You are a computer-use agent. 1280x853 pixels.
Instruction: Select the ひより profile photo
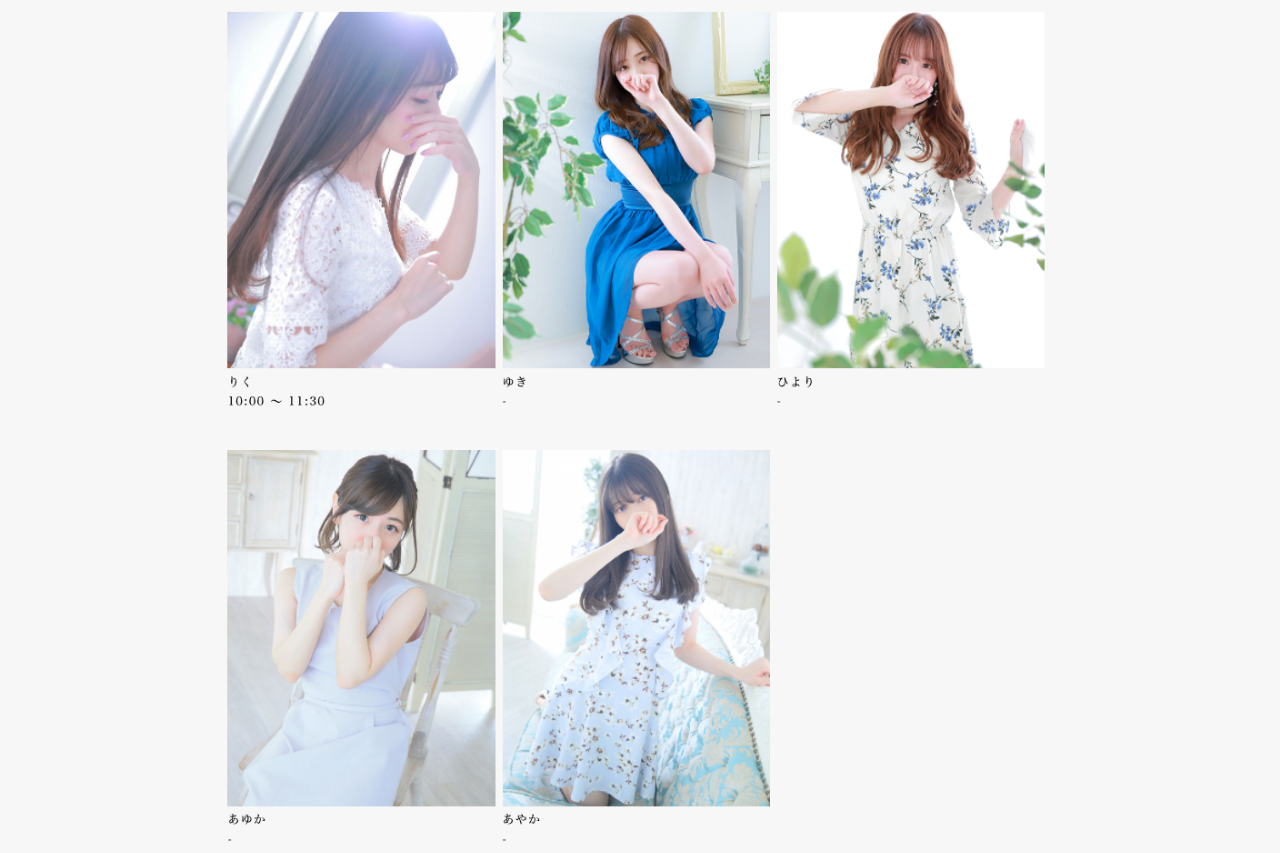pos(910,190)
